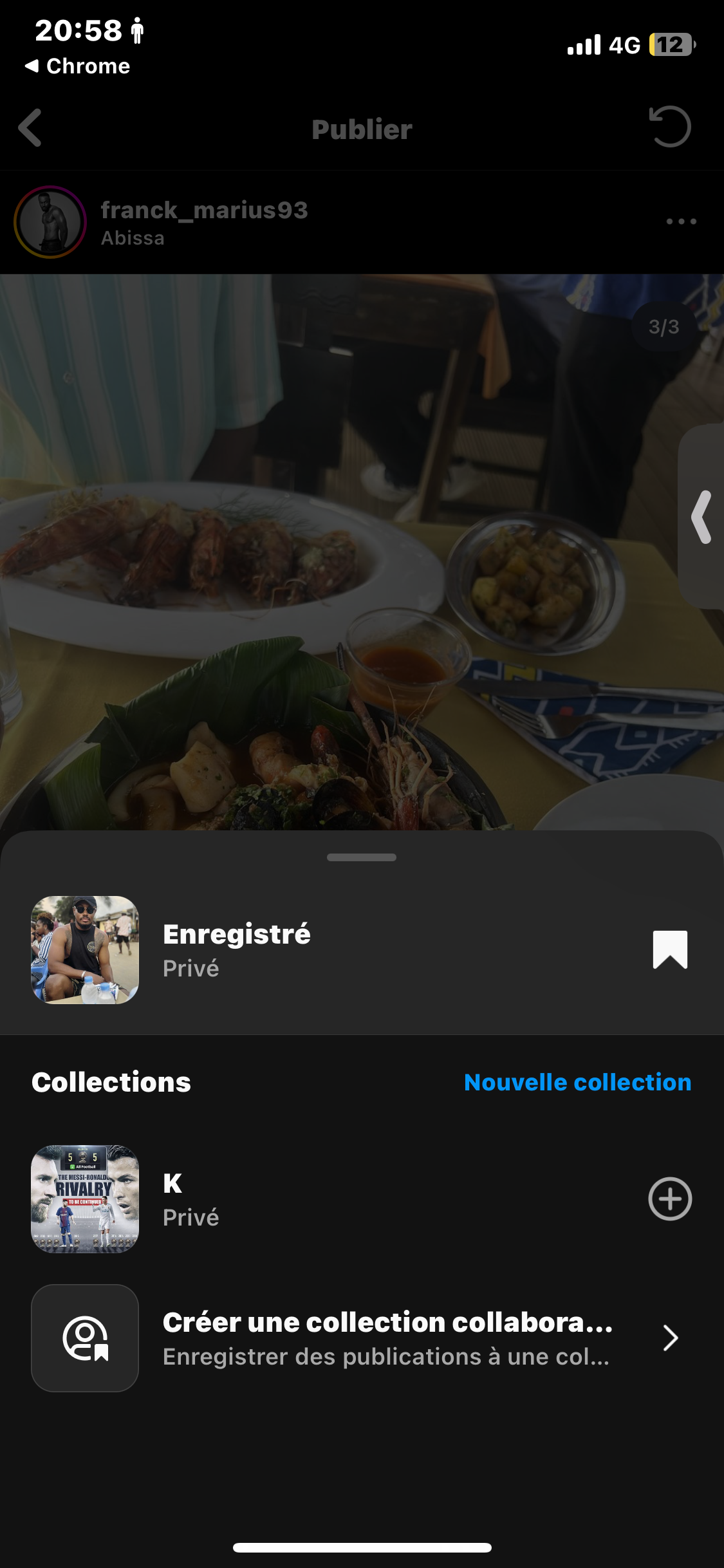Go back from the Publier screen
This screenshot has height=1568, width=724.
[30, 128]
